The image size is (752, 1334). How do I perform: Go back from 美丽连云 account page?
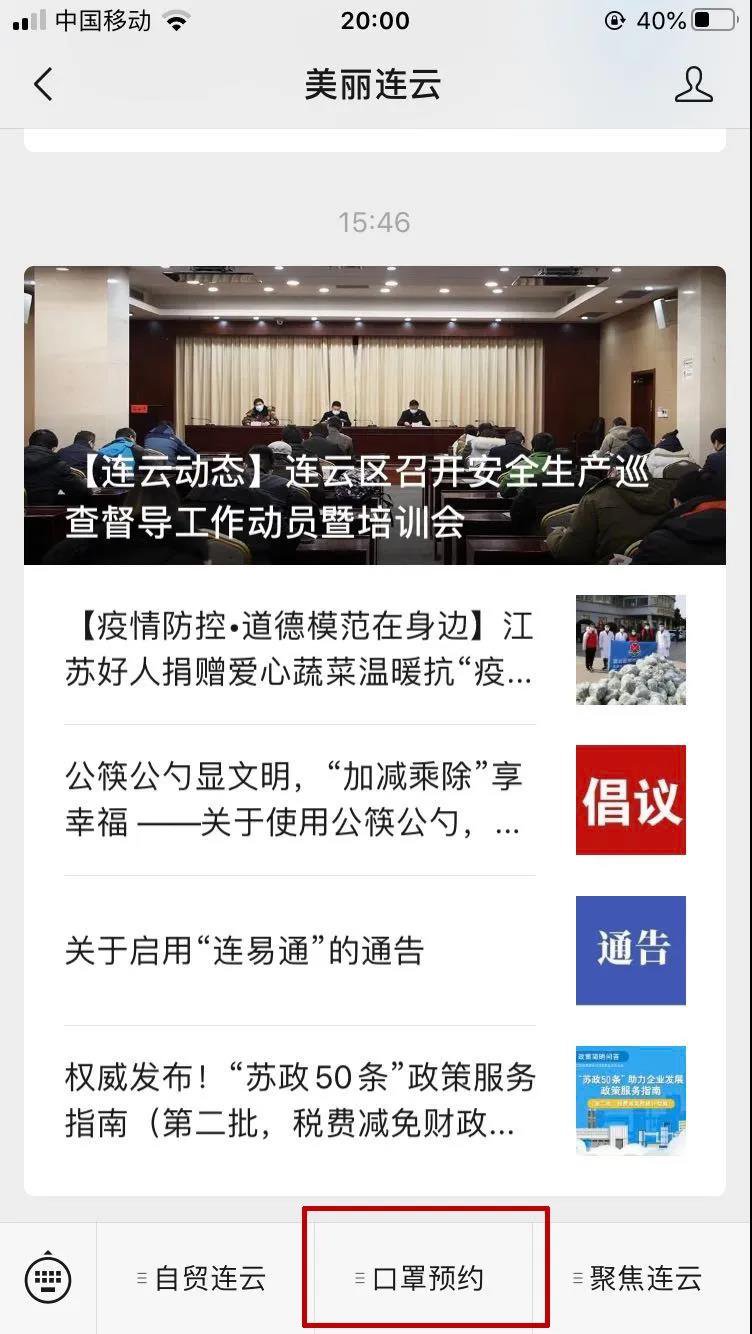click(43, 85)
